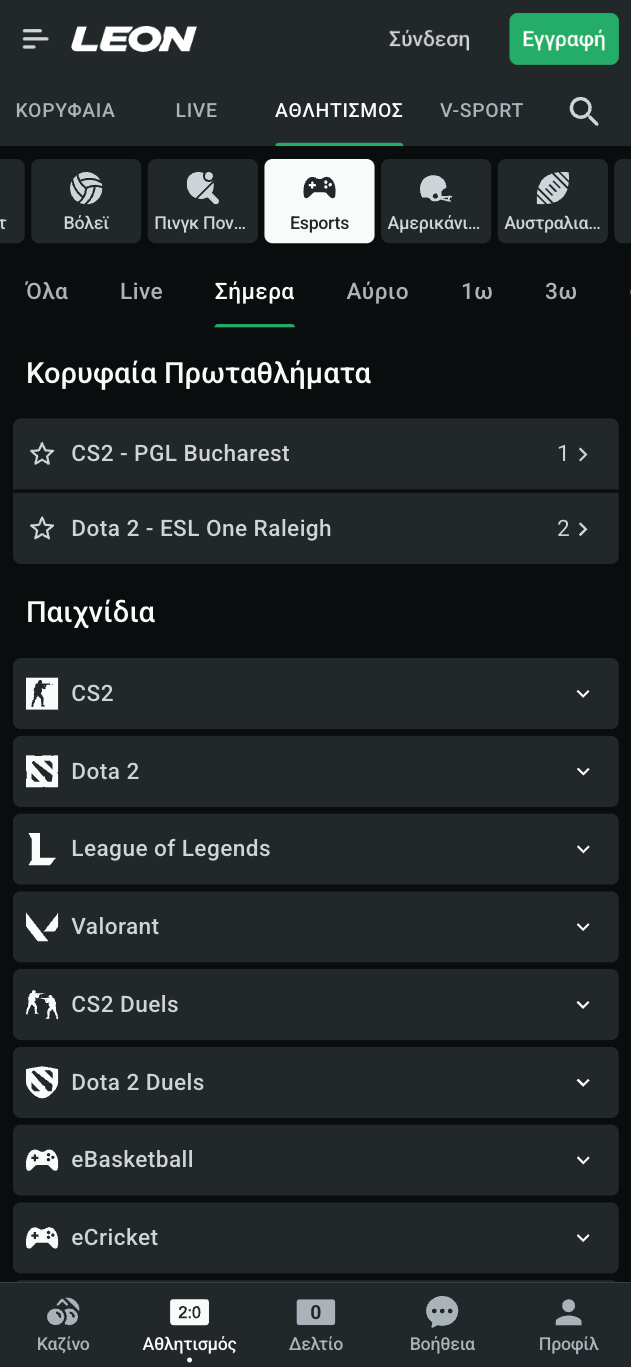This screenshot has width=631, height=1367.
Task: Open the Προφίλ tab
Action: (568, 1325)
